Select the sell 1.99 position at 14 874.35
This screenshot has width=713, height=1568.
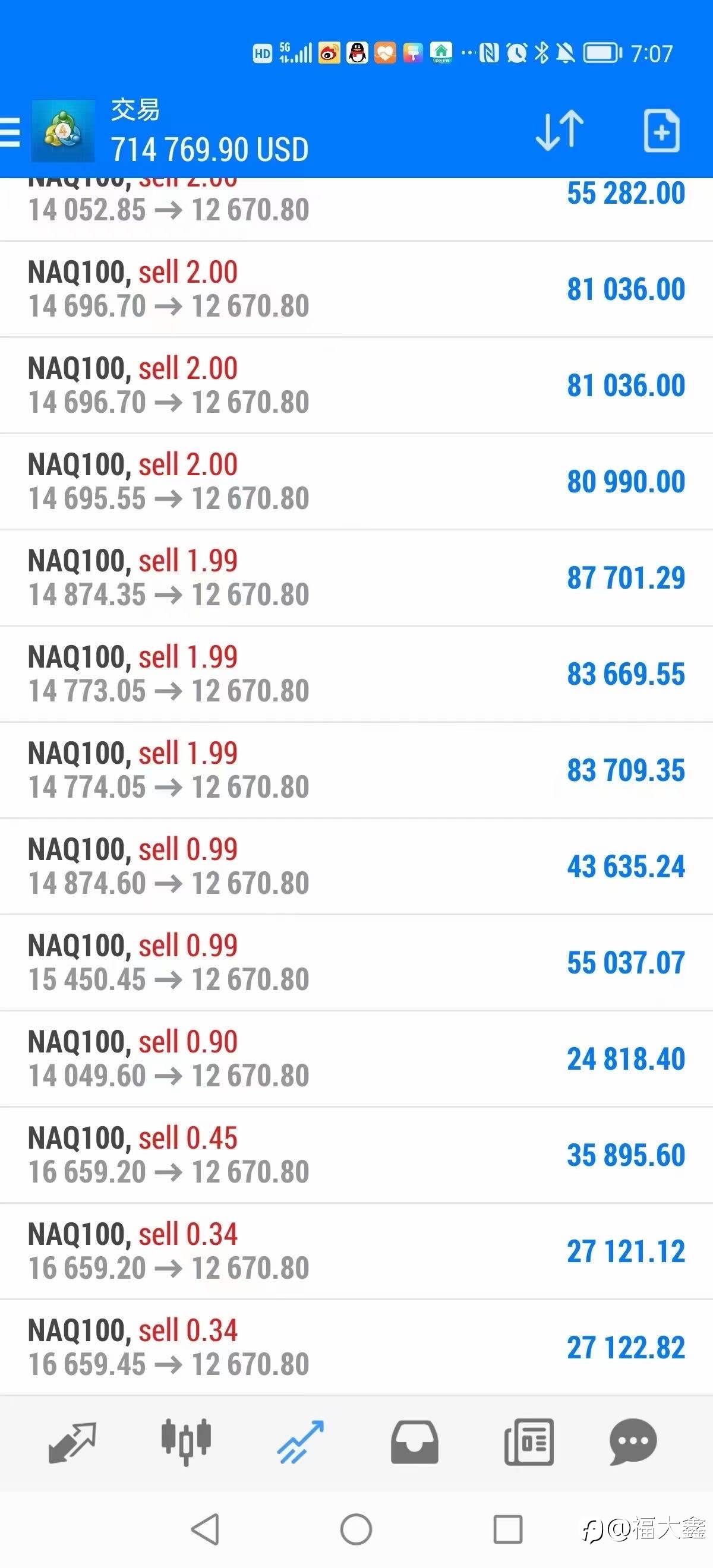(x=356, y=578)
